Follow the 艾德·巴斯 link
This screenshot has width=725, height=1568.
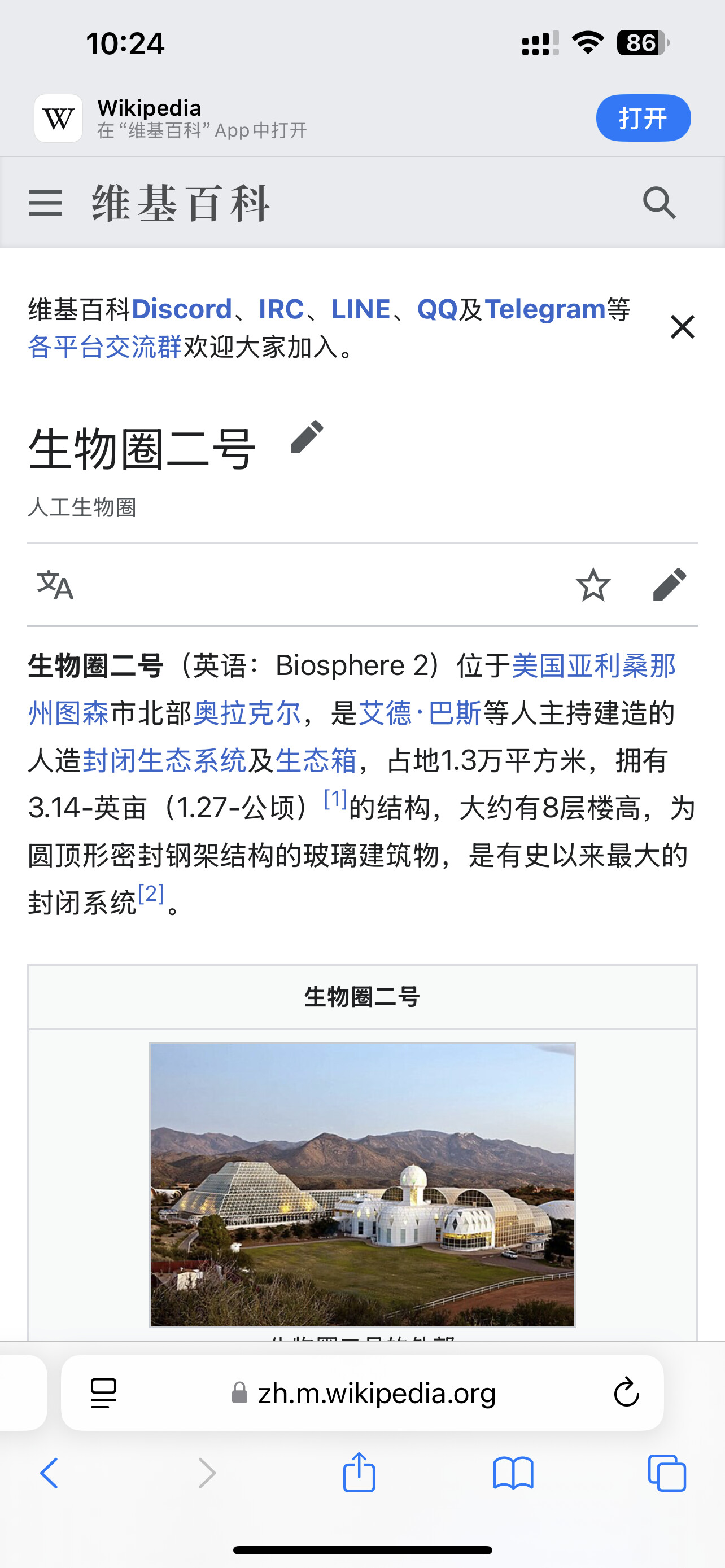[x=420, y=713]
